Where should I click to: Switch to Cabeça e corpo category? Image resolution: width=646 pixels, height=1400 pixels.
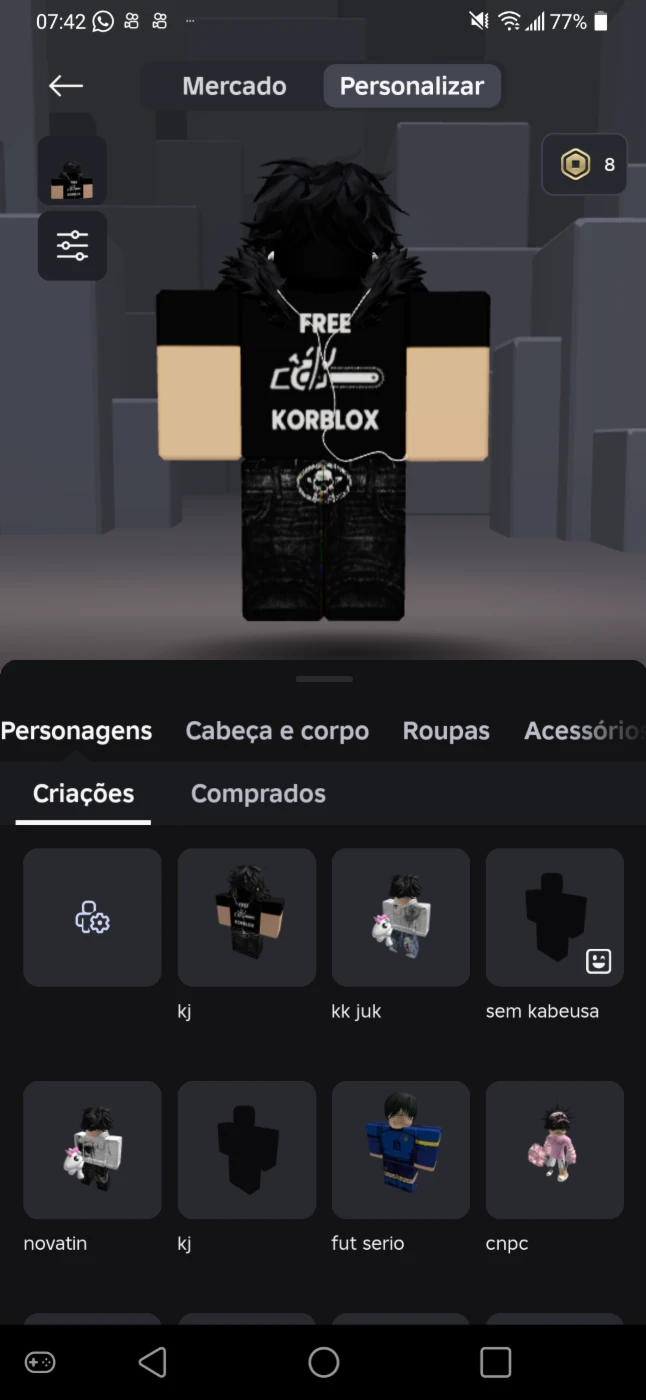[x=277, y=731]
